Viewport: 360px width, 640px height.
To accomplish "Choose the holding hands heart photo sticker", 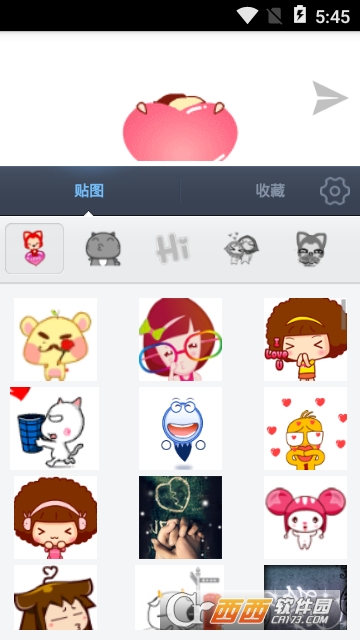I will [x=180, y=517].
